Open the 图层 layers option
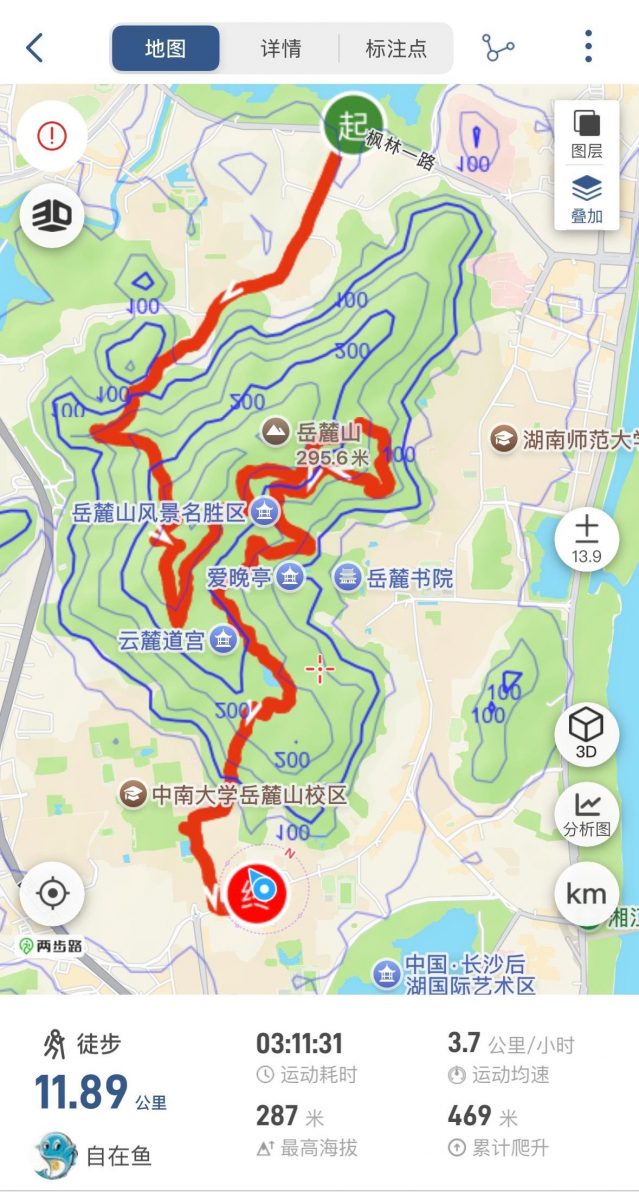Image resolution: width=639 pixels, height=1200 pixels. click(x=587, y=134)
